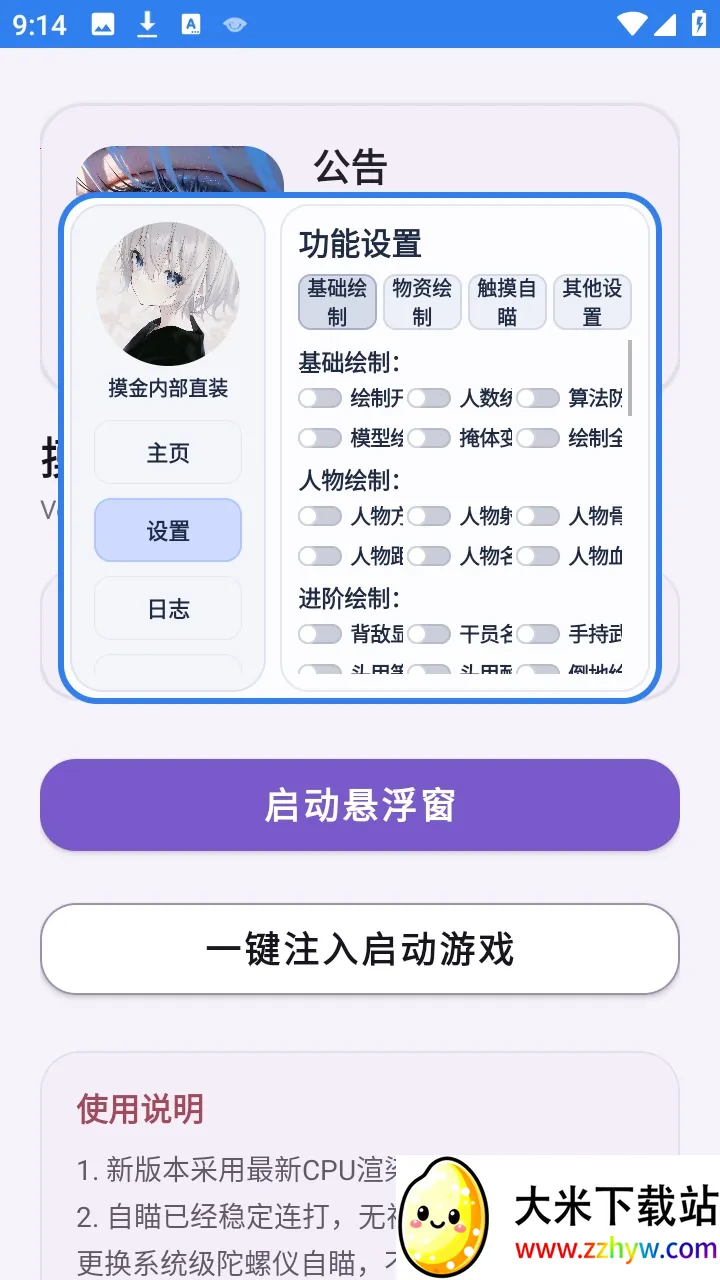
Task: Enable the 人物血量 toggle
Action: click(538, 556)
